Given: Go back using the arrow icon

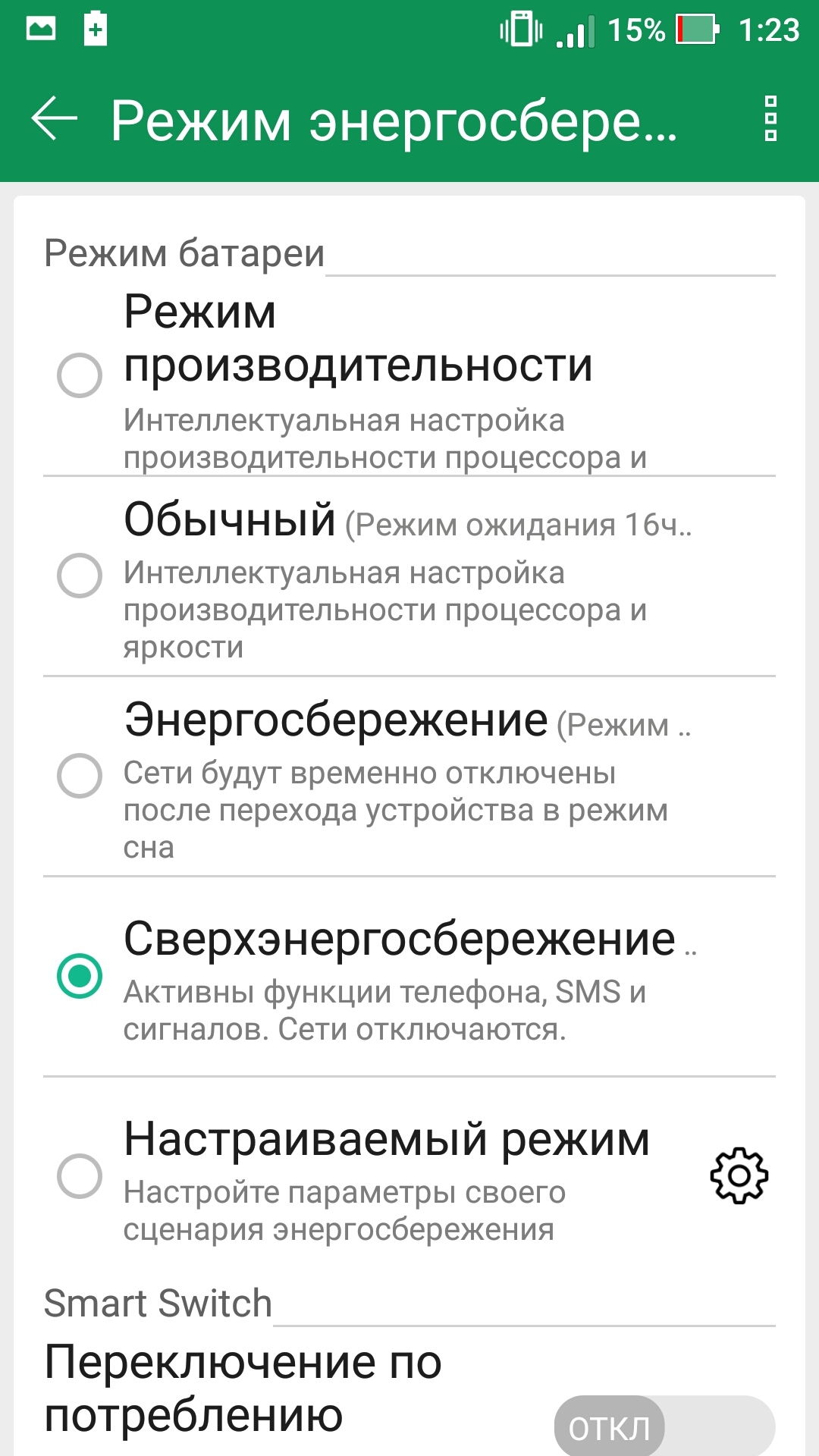Looking at the screenshot, I should pyautogui.click(x=55, y=118).
